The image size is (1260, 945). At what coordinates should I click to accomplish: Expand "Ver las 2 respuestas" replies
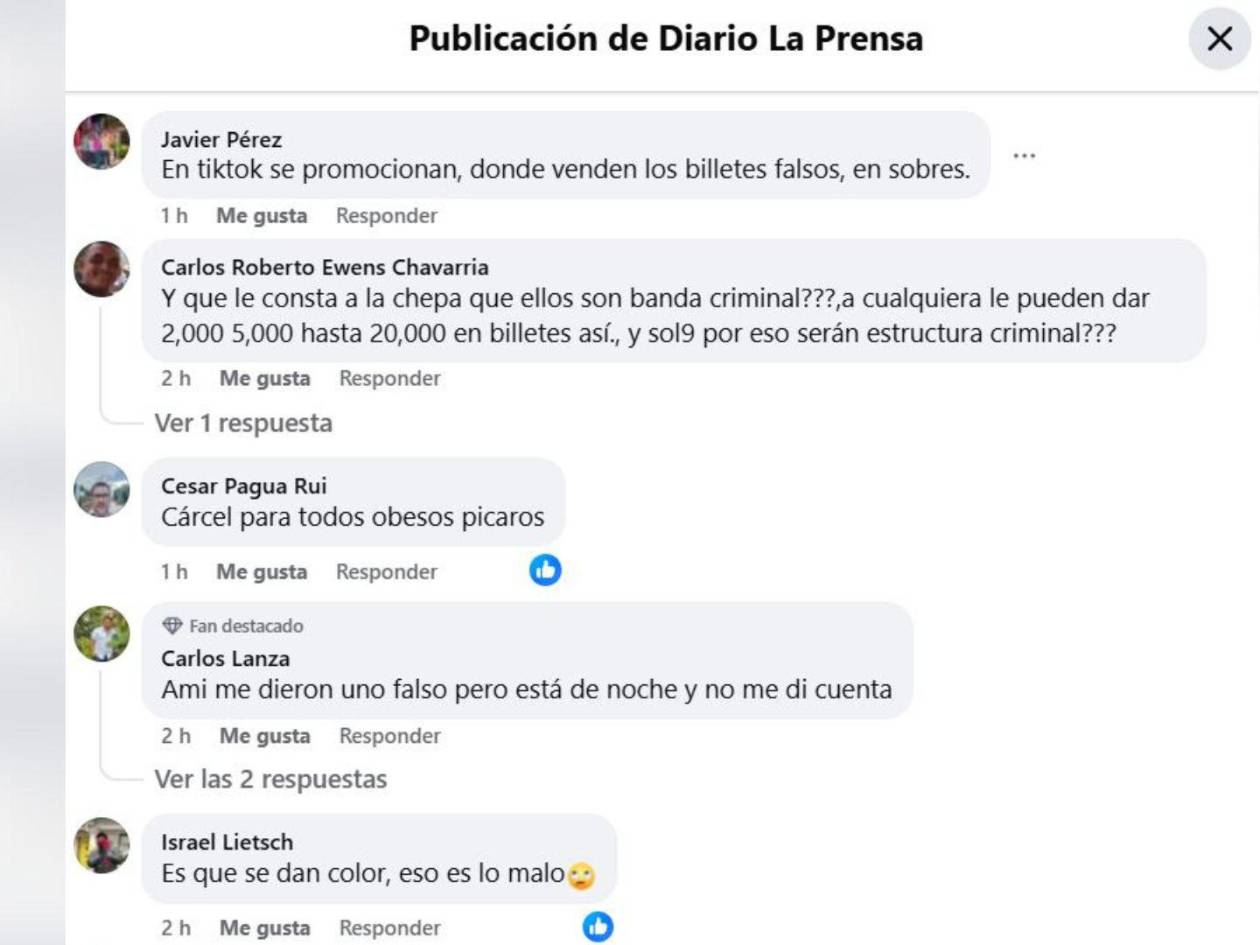(270, 779)
